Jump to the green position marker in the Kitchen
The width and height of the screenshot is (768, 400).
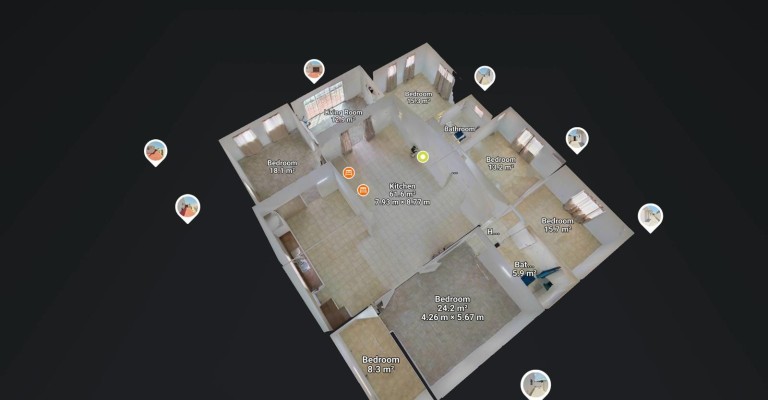click(423, 157)
